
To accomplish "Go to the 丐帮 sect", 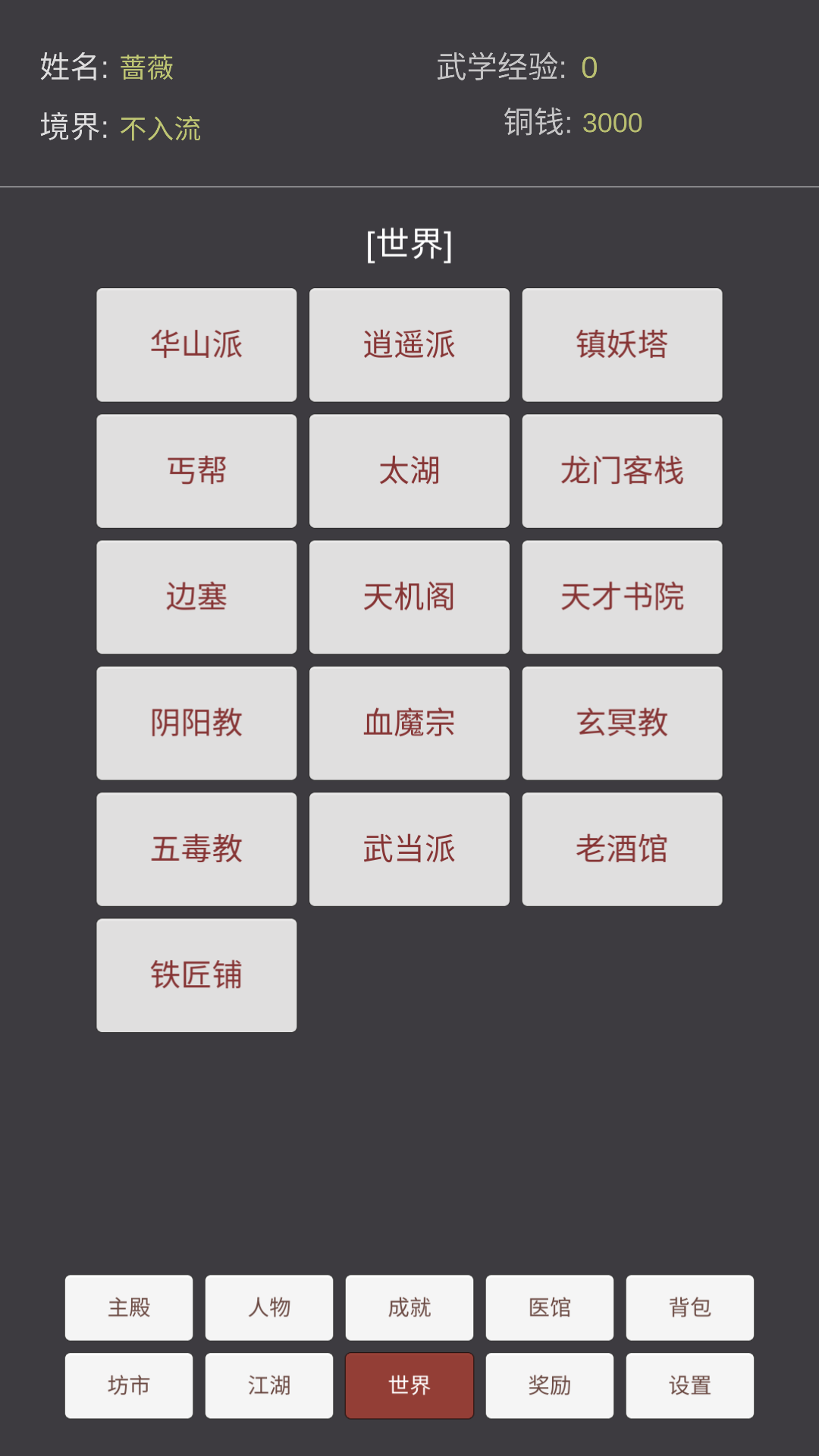I will tap(196, 470).
